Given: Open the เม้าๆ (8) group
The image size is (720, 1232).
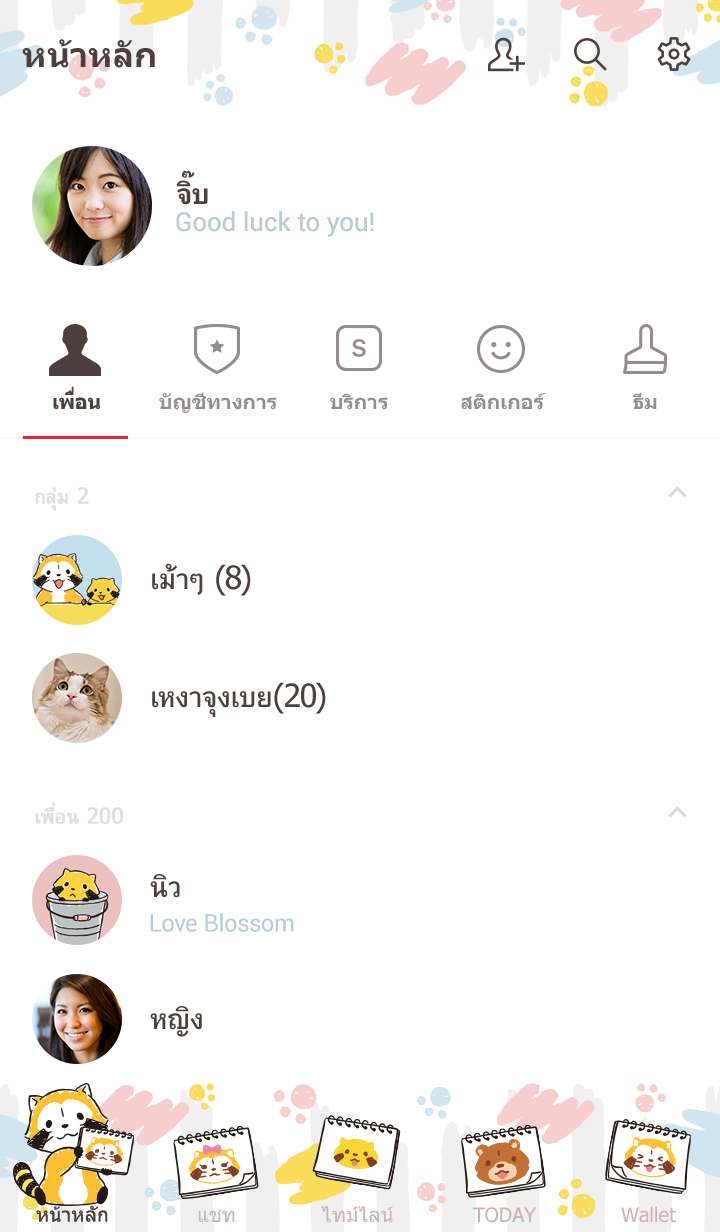Looking at the screenshot, I should 200,579.
